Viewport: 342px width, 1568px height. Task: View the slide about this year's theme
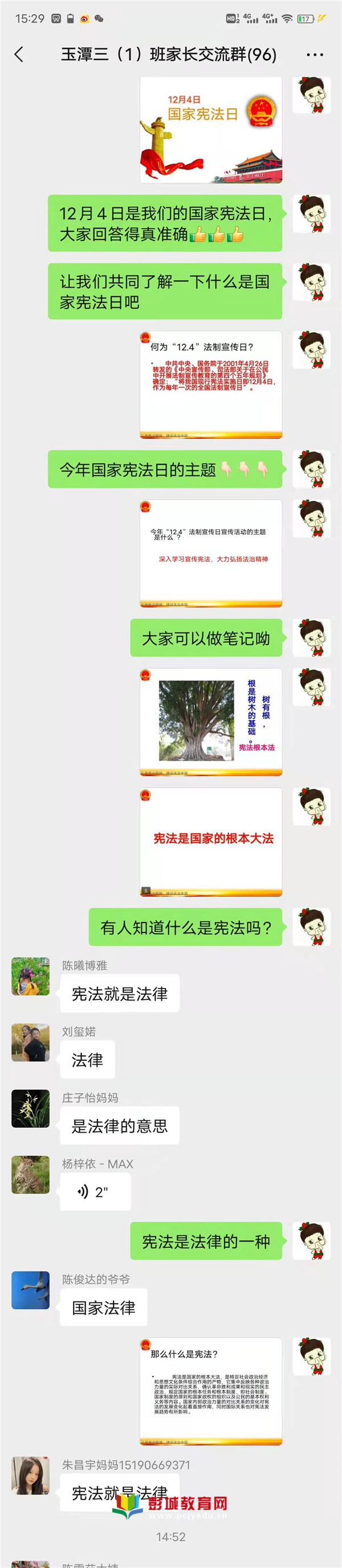pos(211,553)
